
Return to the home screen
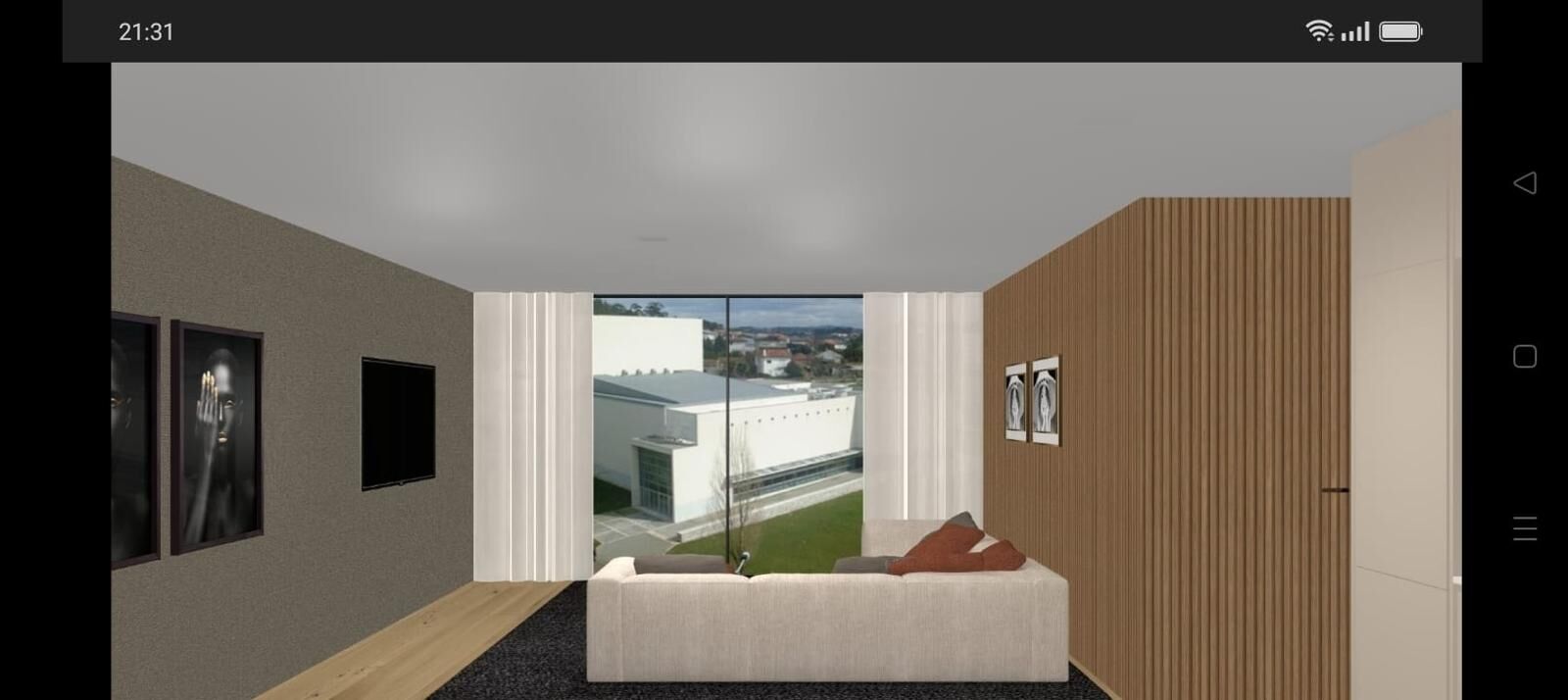(1525, 356)
